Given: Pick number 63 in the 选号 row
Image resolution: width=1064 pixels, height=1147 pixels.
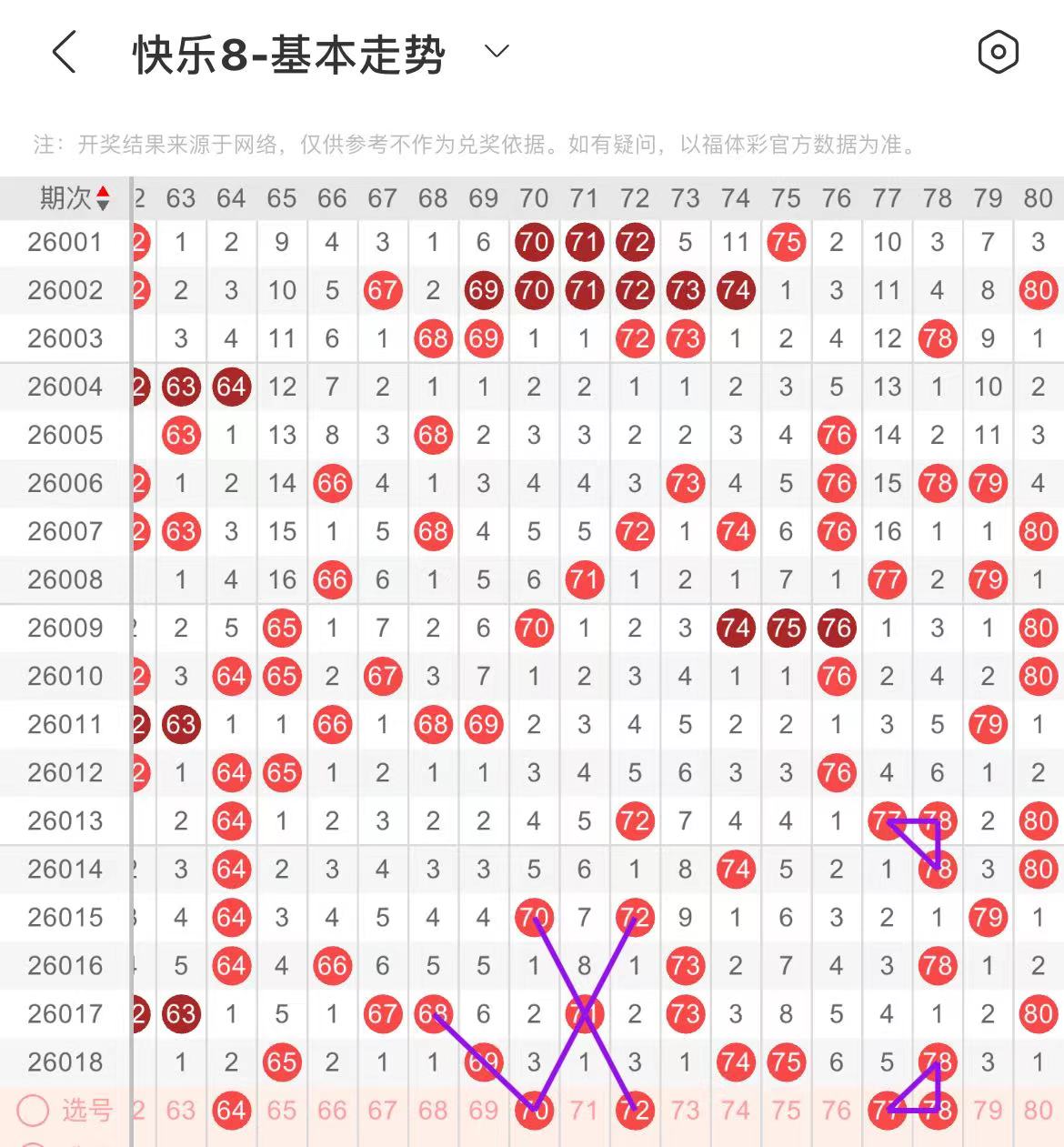Looking at the screenshot, I should point(181,1111).
